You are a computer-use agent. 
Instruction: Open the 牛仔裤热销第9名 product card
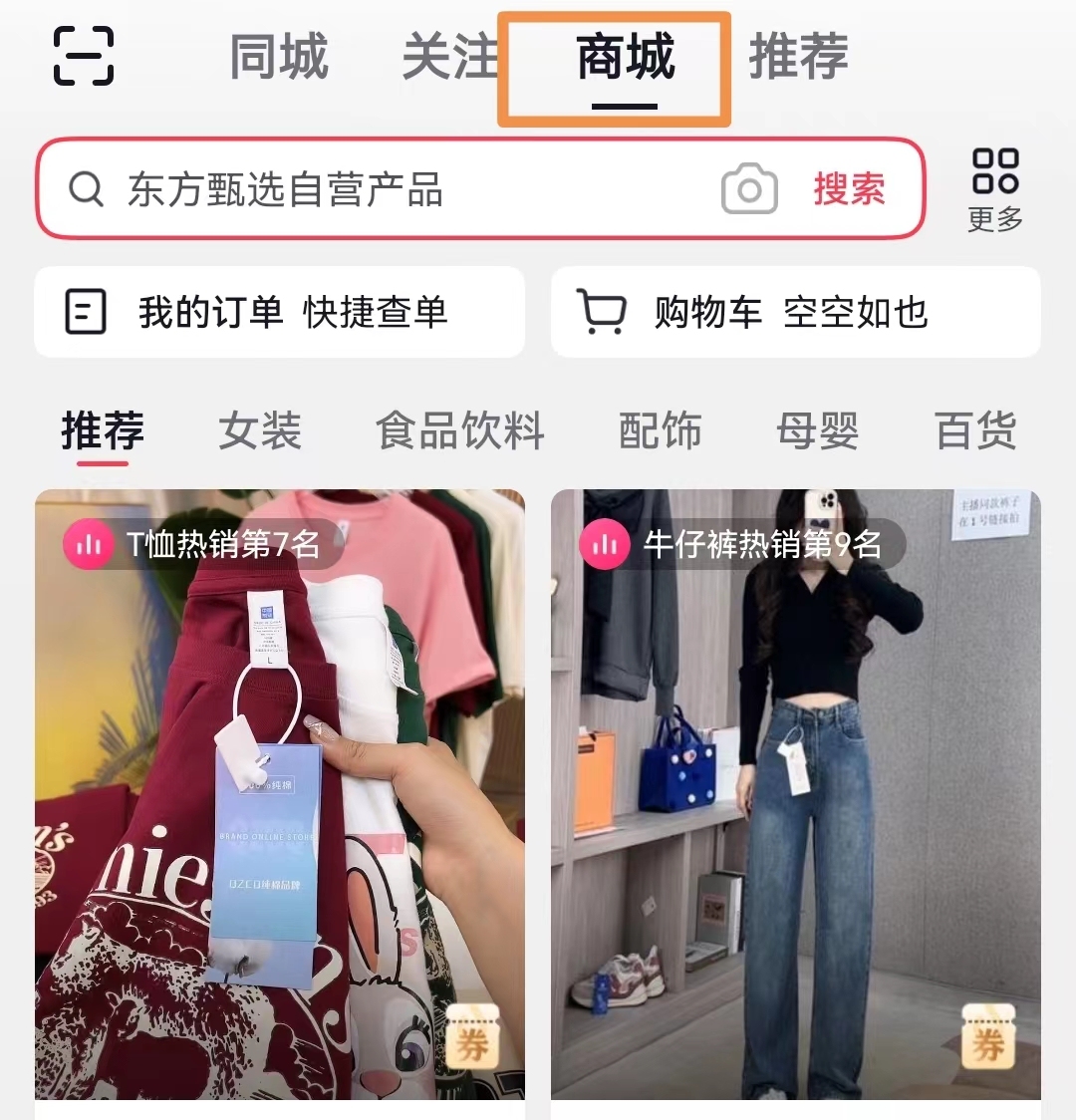point(795,797)
